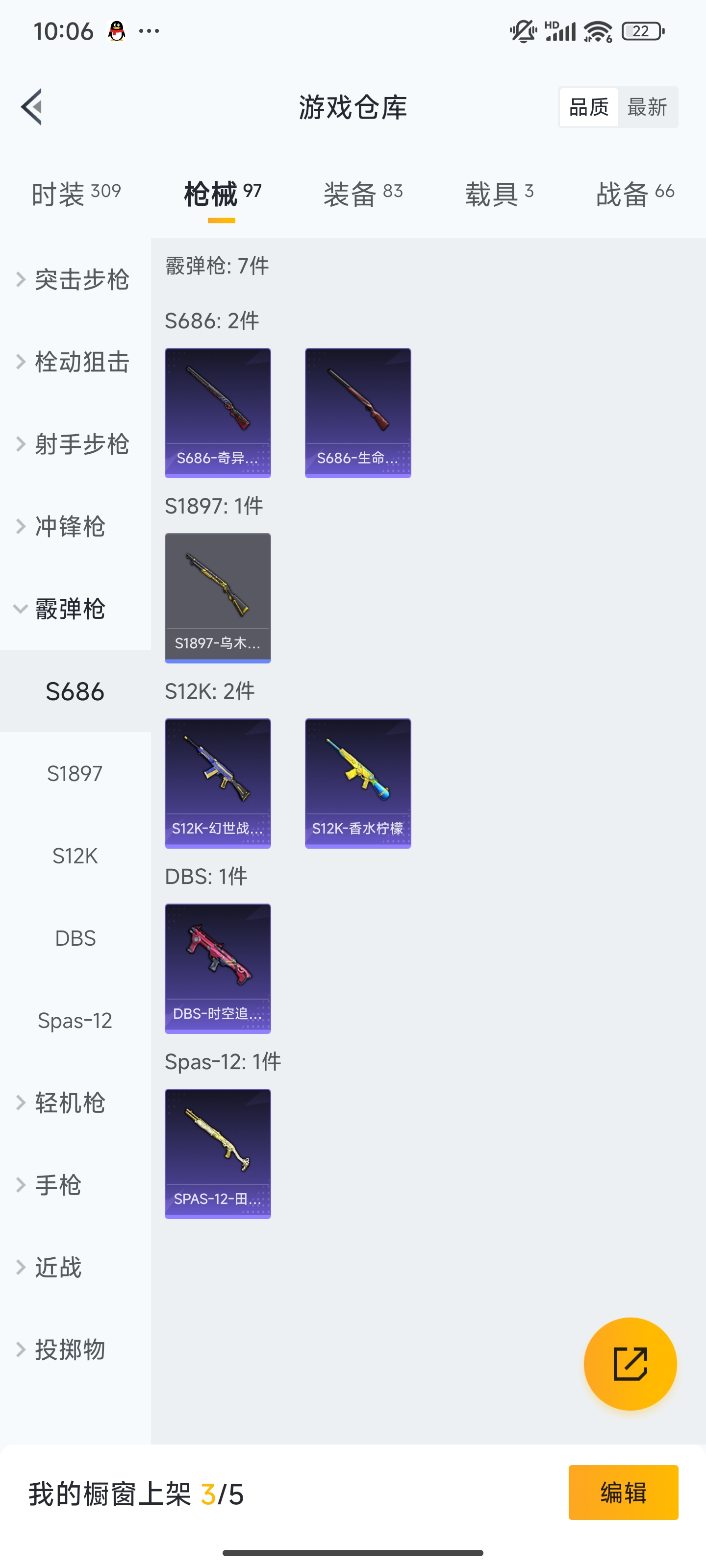Select the S686-奇异 weapon skin
This screenshot has width=706, height=1568.
[x=218, y=412]
